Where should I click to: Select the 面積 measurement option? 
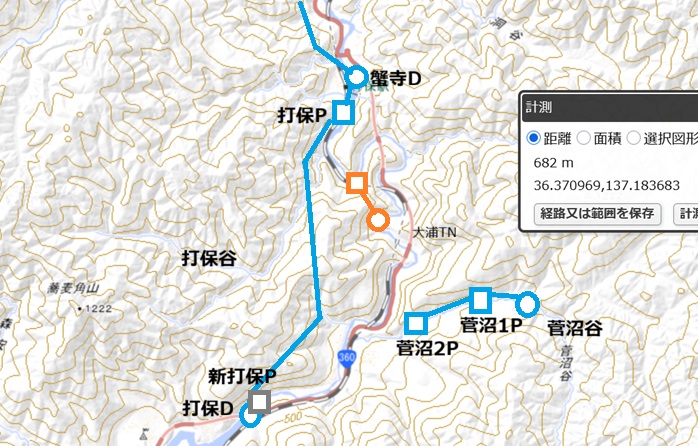pos(583,138)
